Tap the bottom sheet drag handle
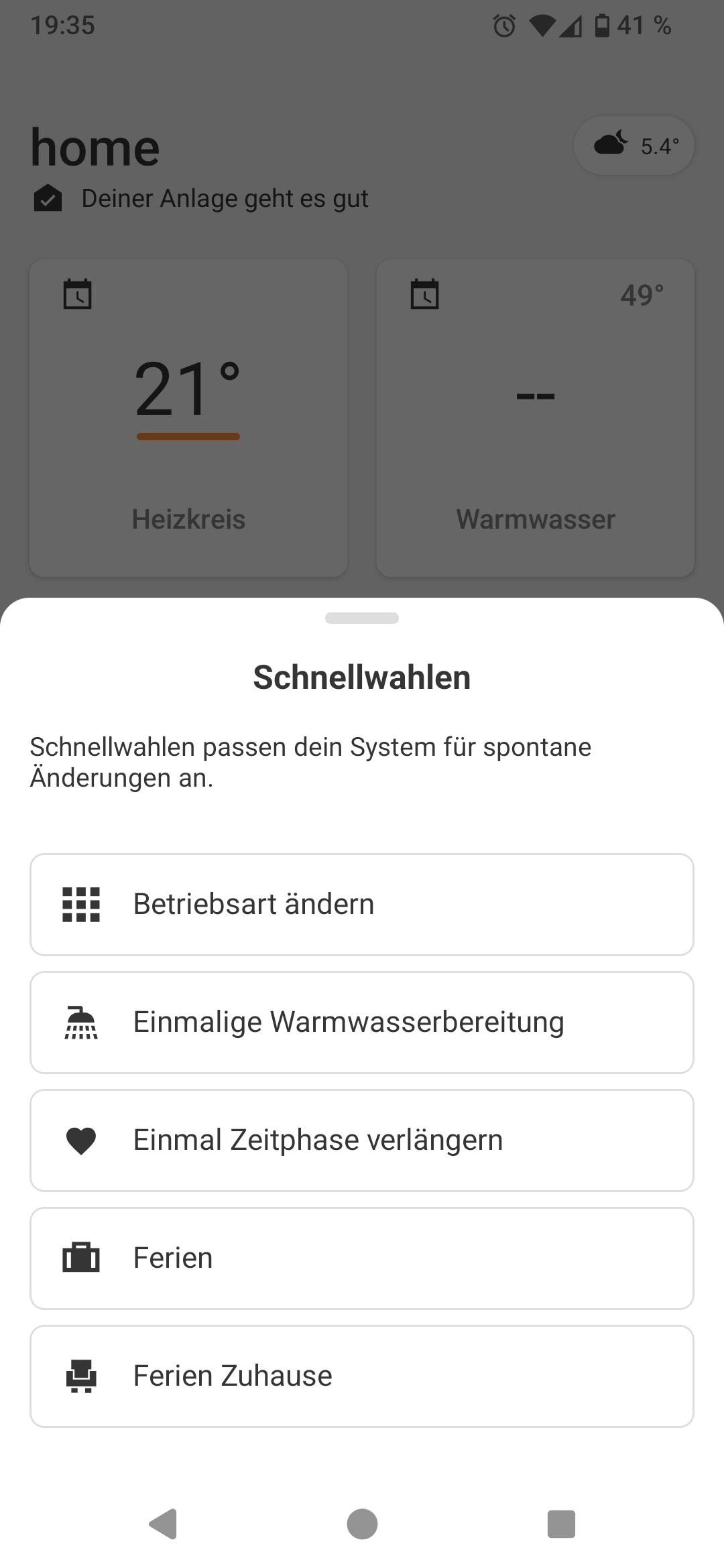Viewport: 724px width, 1568px height. [x=362, y=618]
